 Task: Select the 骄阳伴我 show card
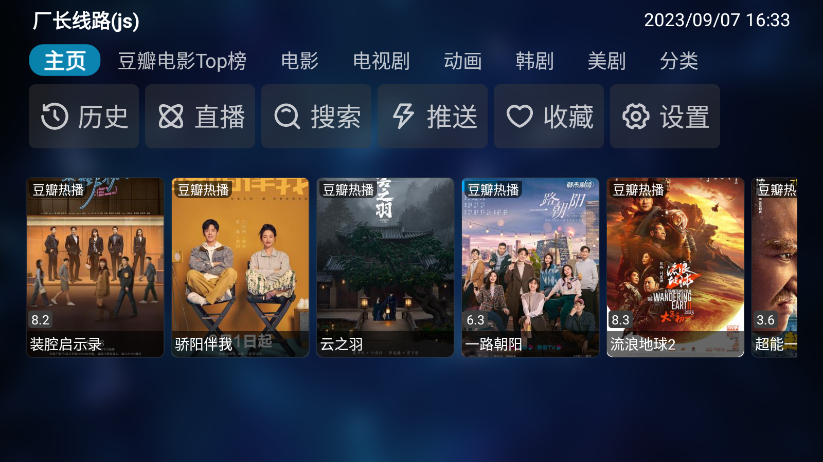tap(240, 267)
